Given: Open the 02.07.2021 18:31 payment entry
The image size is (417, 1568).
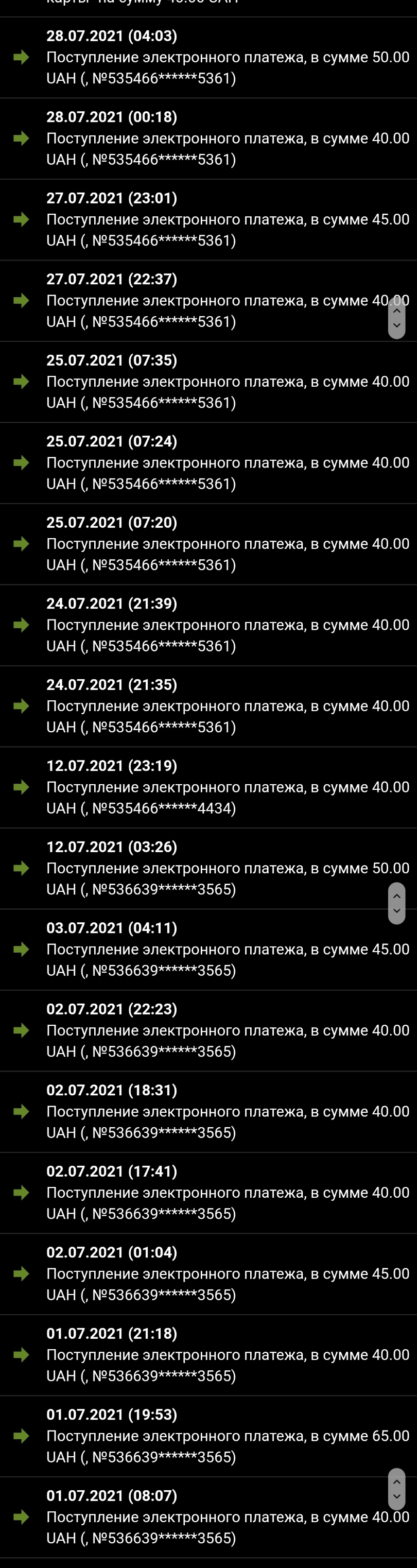Looking at the screenshot, I should (x=208, y=1111).
